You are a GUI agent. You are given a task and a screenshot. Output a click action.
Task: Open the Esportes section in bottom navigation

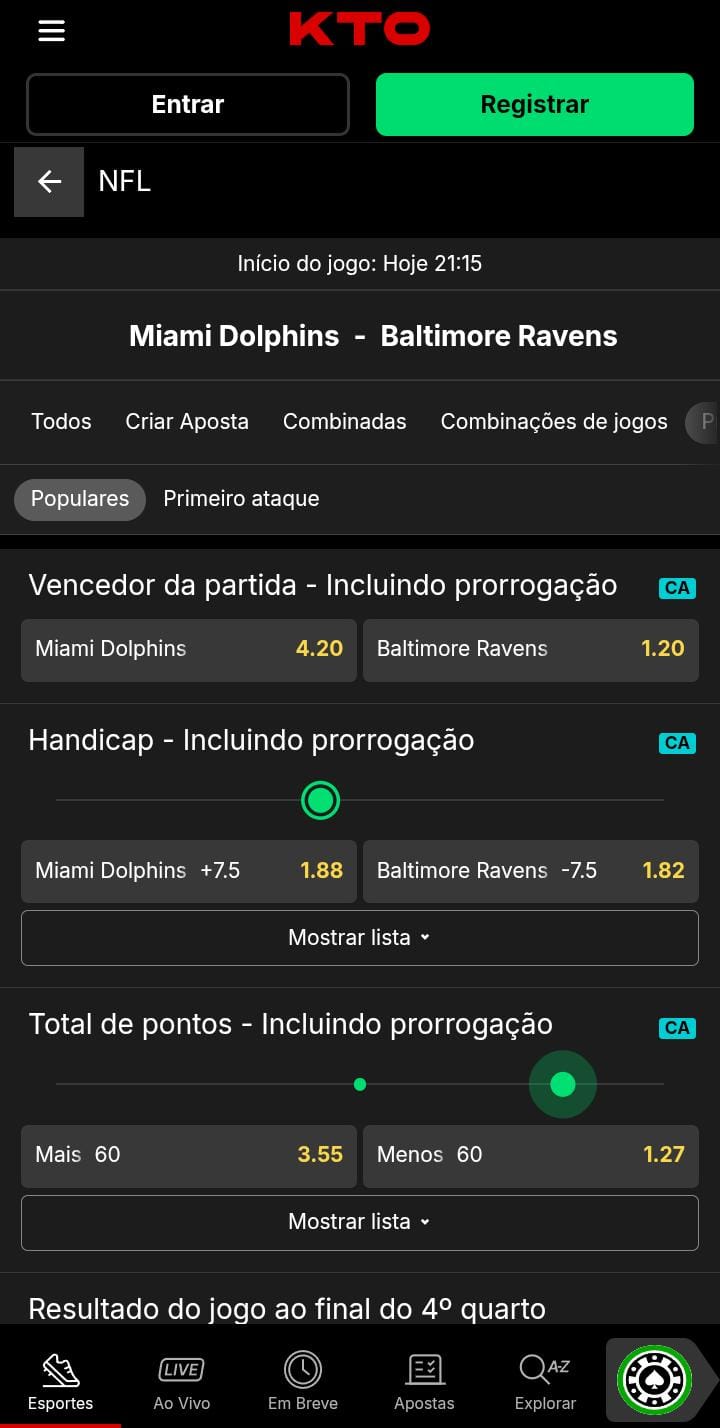[x=60, y=1380]
